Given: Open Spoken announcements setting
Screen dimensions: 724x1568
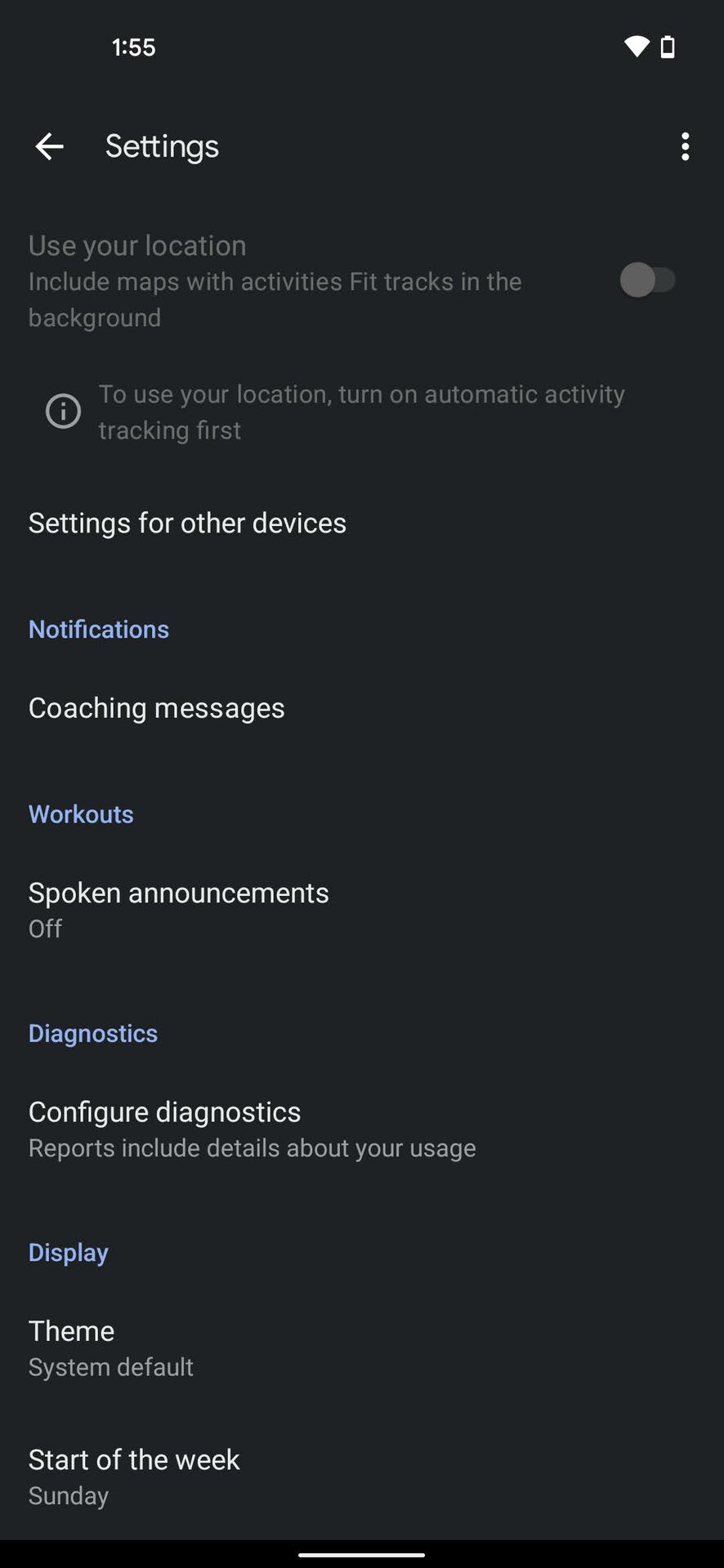Looking at the screenshot, I should (x=179, y=909).
